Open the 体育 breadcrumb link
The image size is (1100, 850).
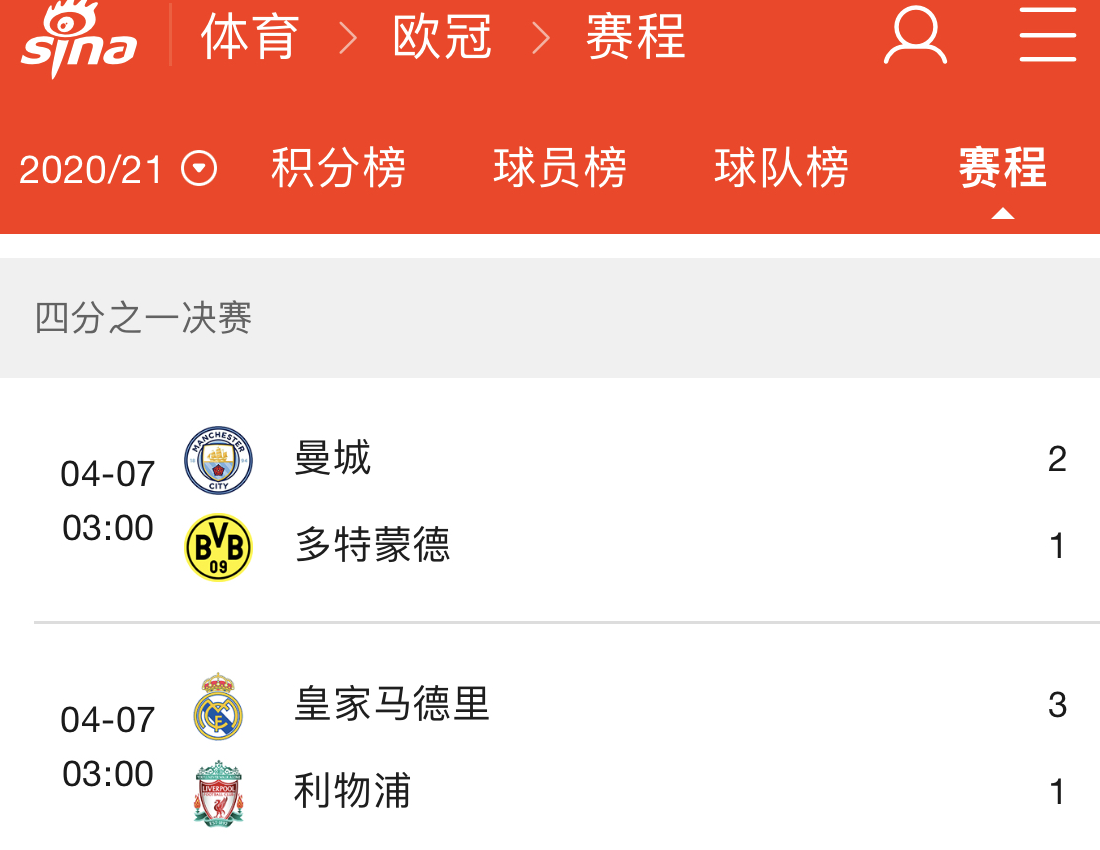click(250, 38)
